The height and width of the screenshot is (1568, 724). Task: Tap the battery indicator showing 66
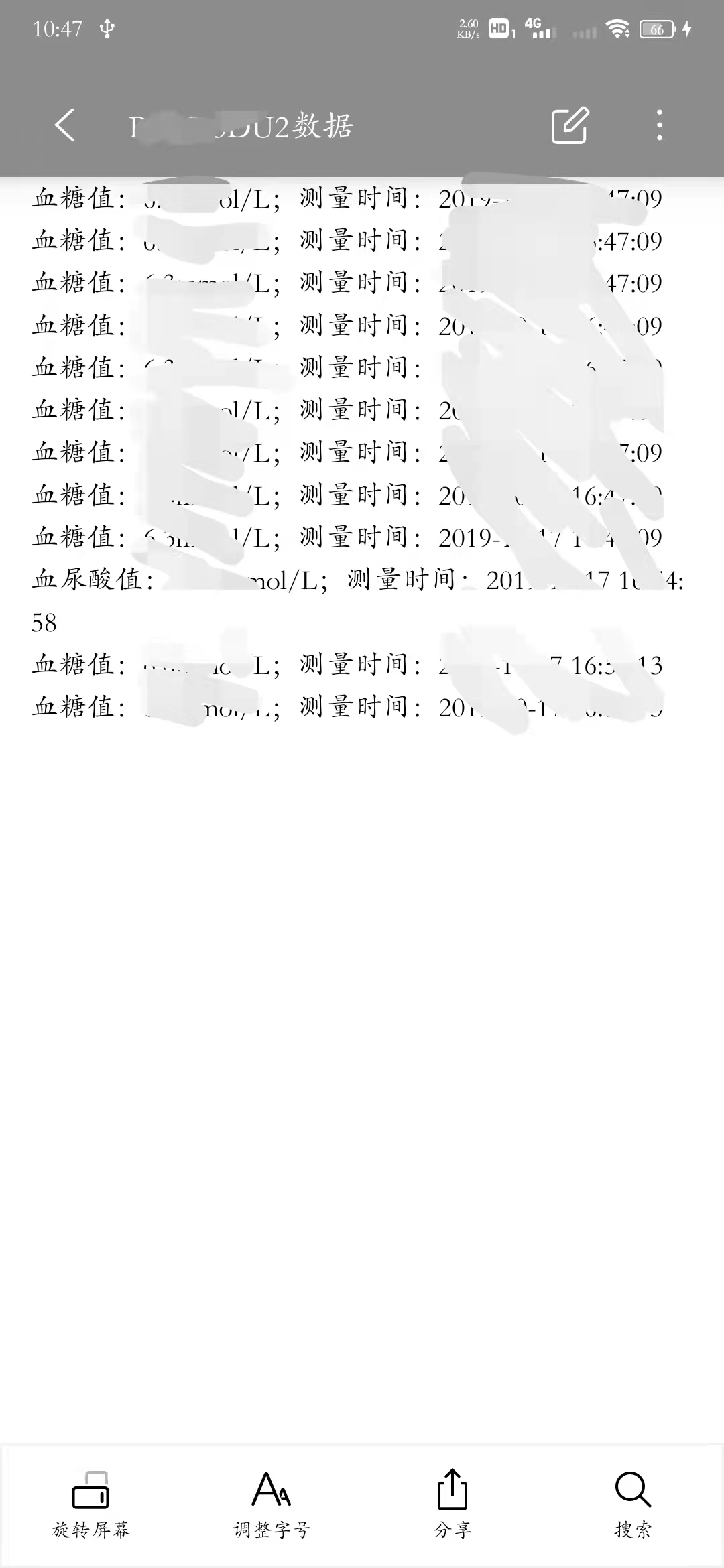655,29
